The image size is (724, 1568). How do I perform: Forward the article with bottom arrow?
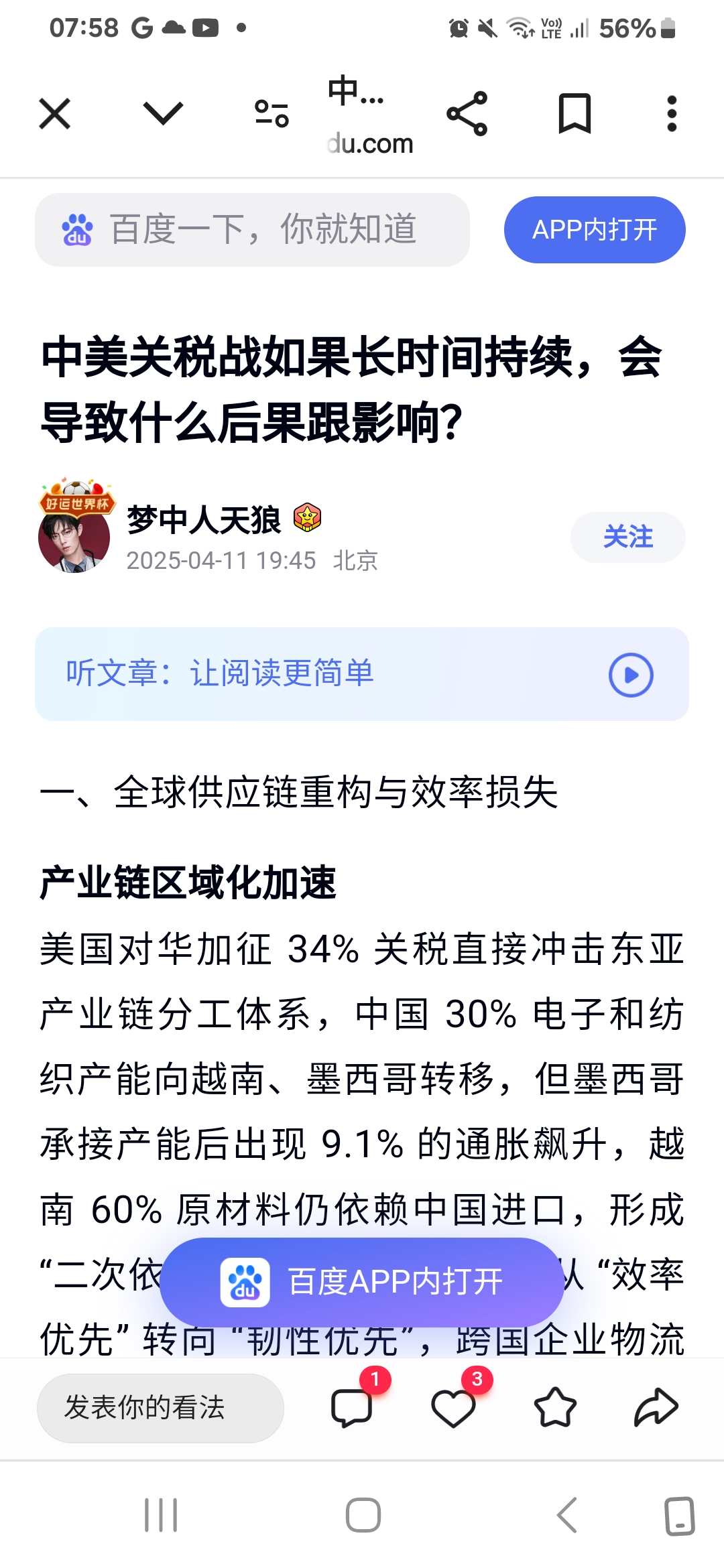tap(656, 1407)
